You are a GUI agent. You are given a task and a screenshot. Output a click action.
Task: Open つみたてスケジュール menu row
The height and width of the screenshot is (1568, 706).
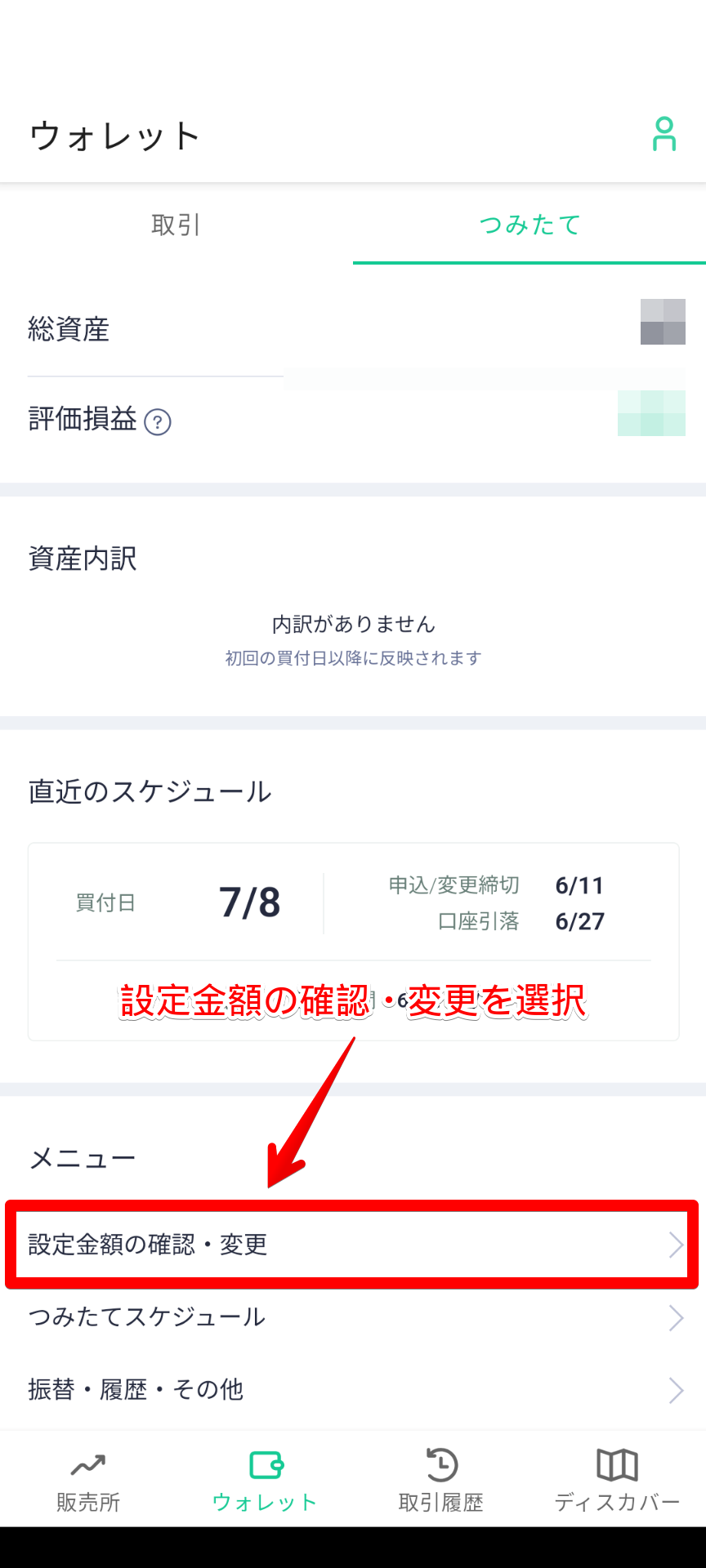(351, 1317)
